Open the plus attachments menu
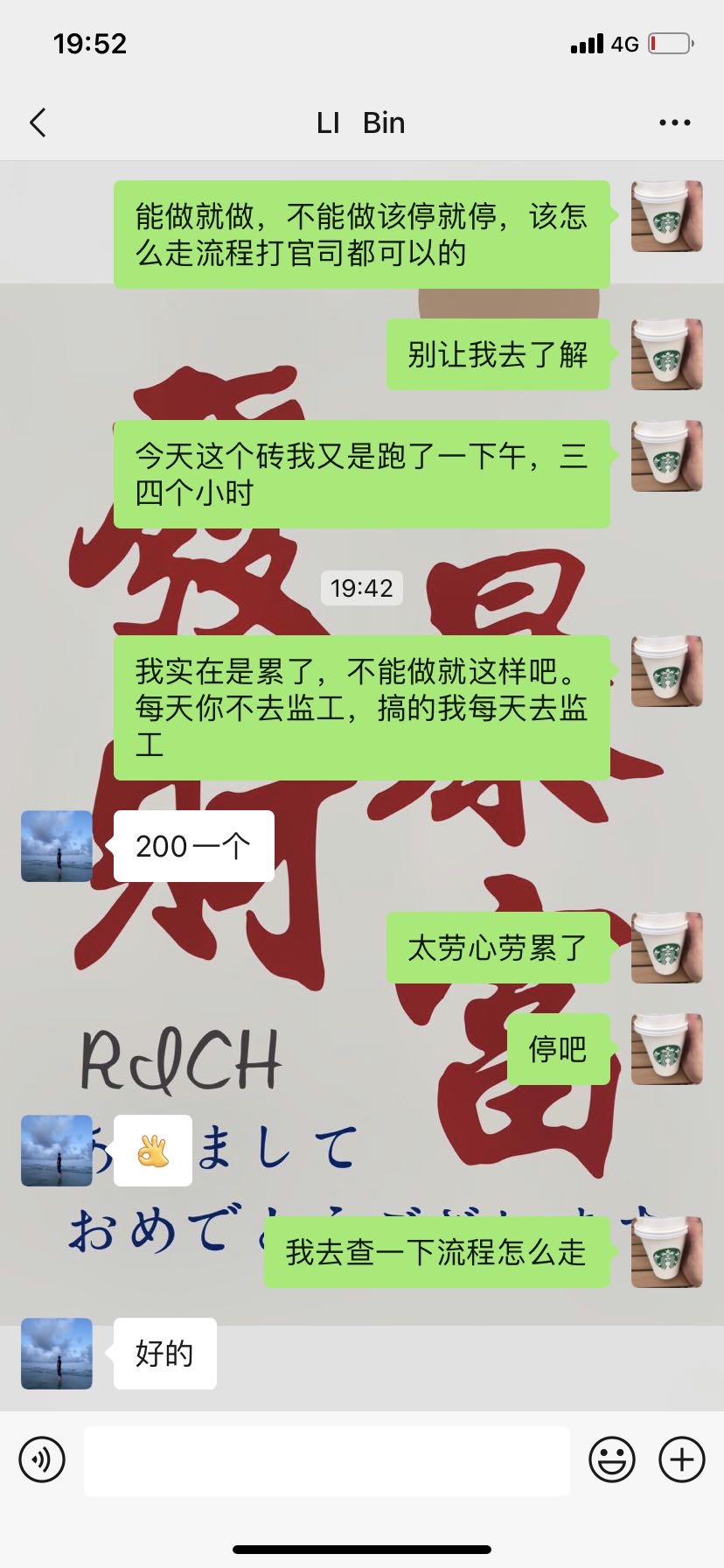The height and width of the screenshot is (1568, 724). (681, 1459)
